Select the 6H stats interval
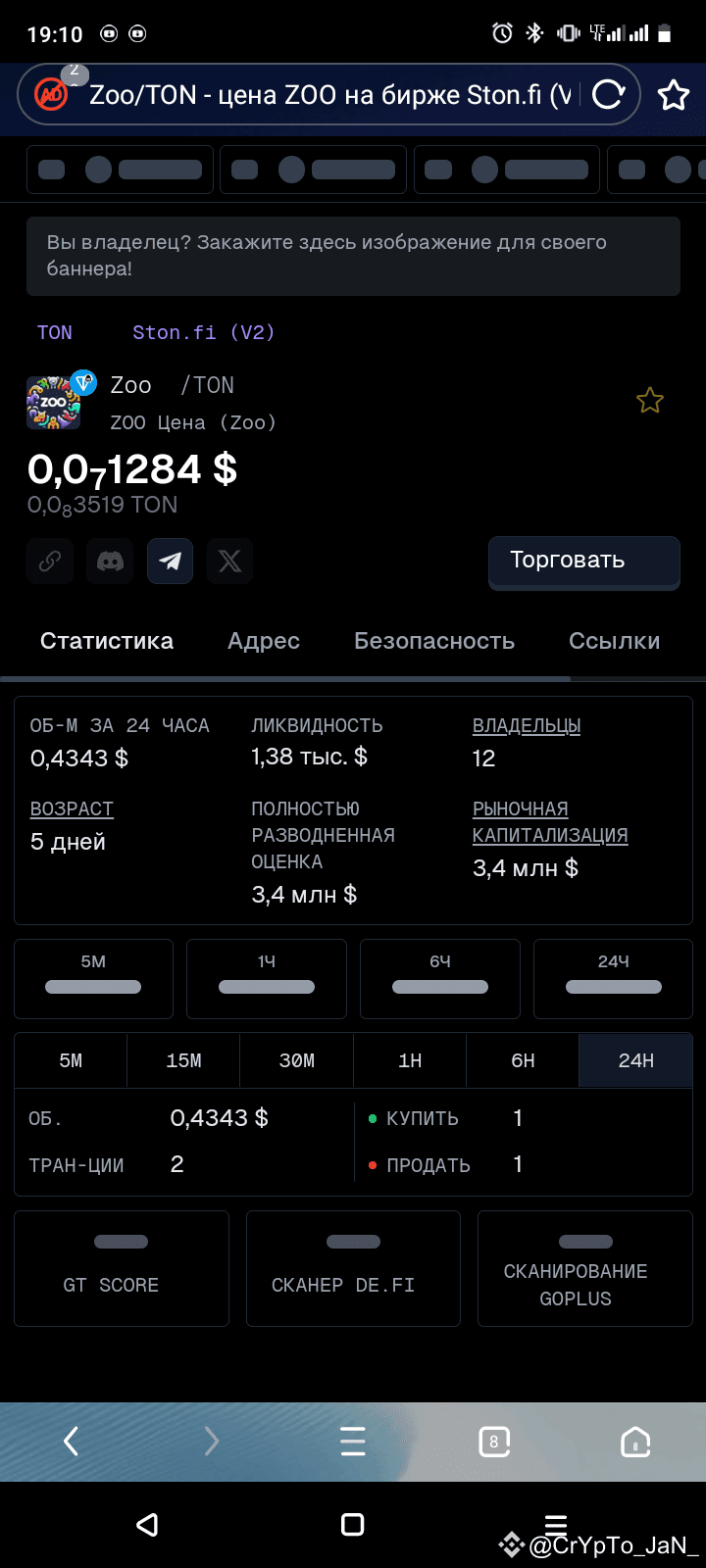706x1568 pixels. 523,1060
